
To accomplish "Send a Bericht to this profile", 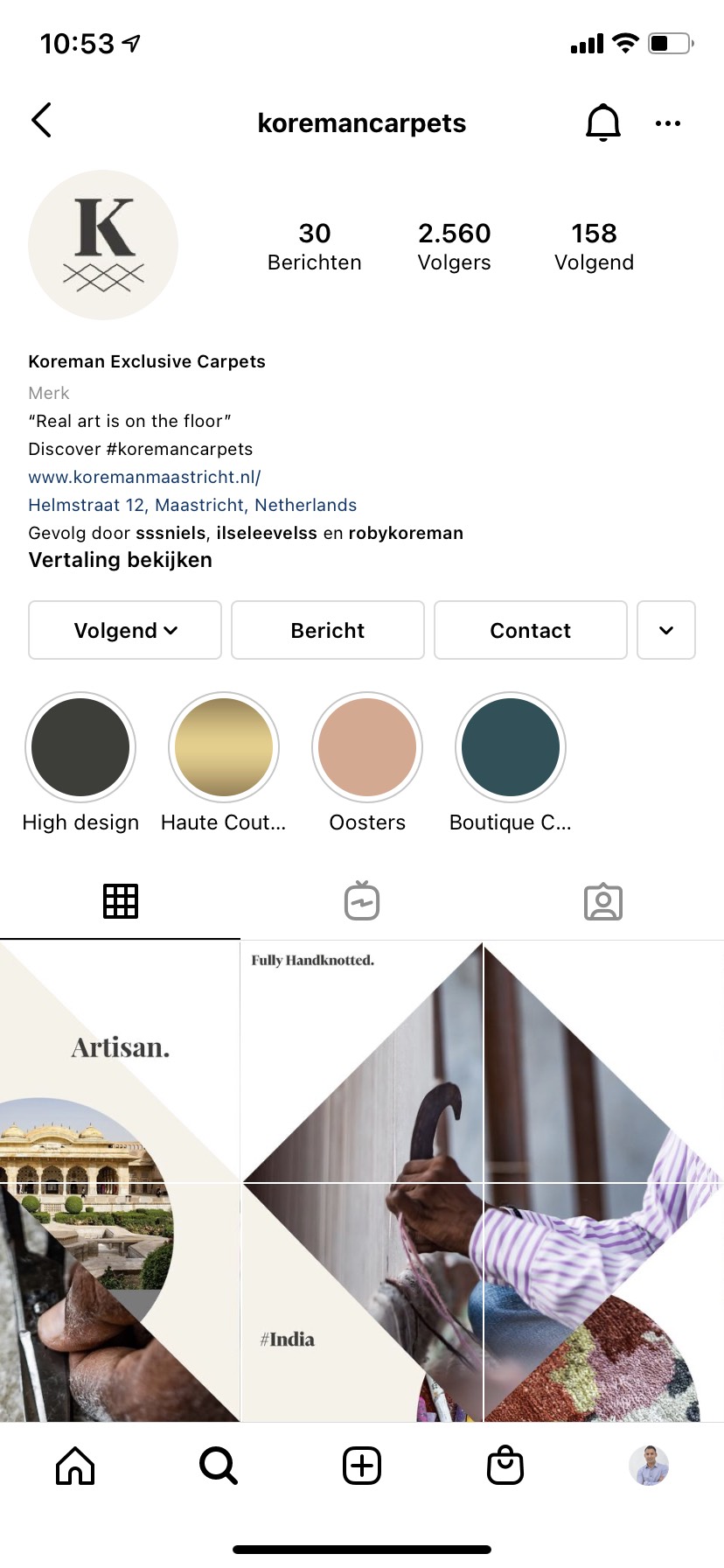I will click(328, 630).
